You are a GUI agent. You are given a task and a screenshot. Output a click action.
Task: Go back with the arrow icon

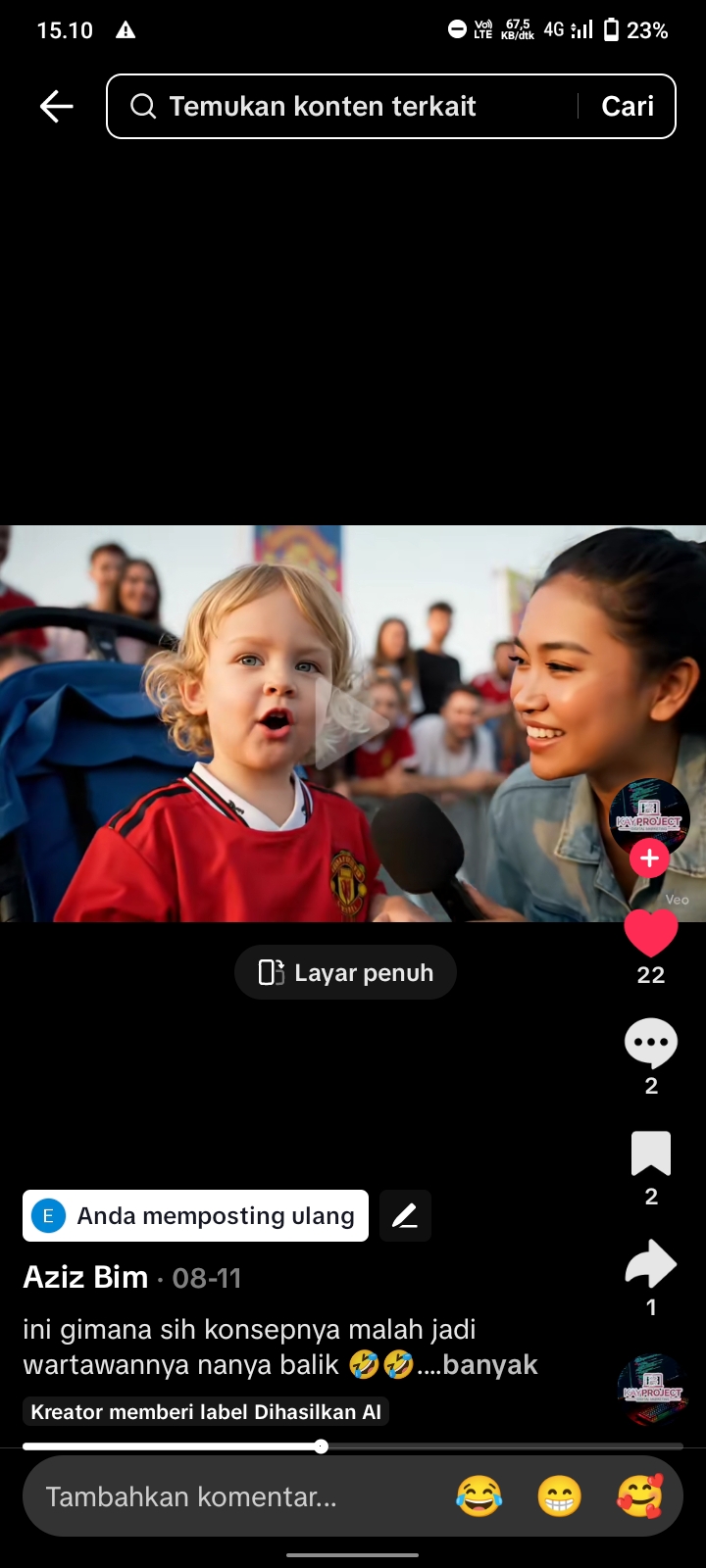tap(56, 106)
